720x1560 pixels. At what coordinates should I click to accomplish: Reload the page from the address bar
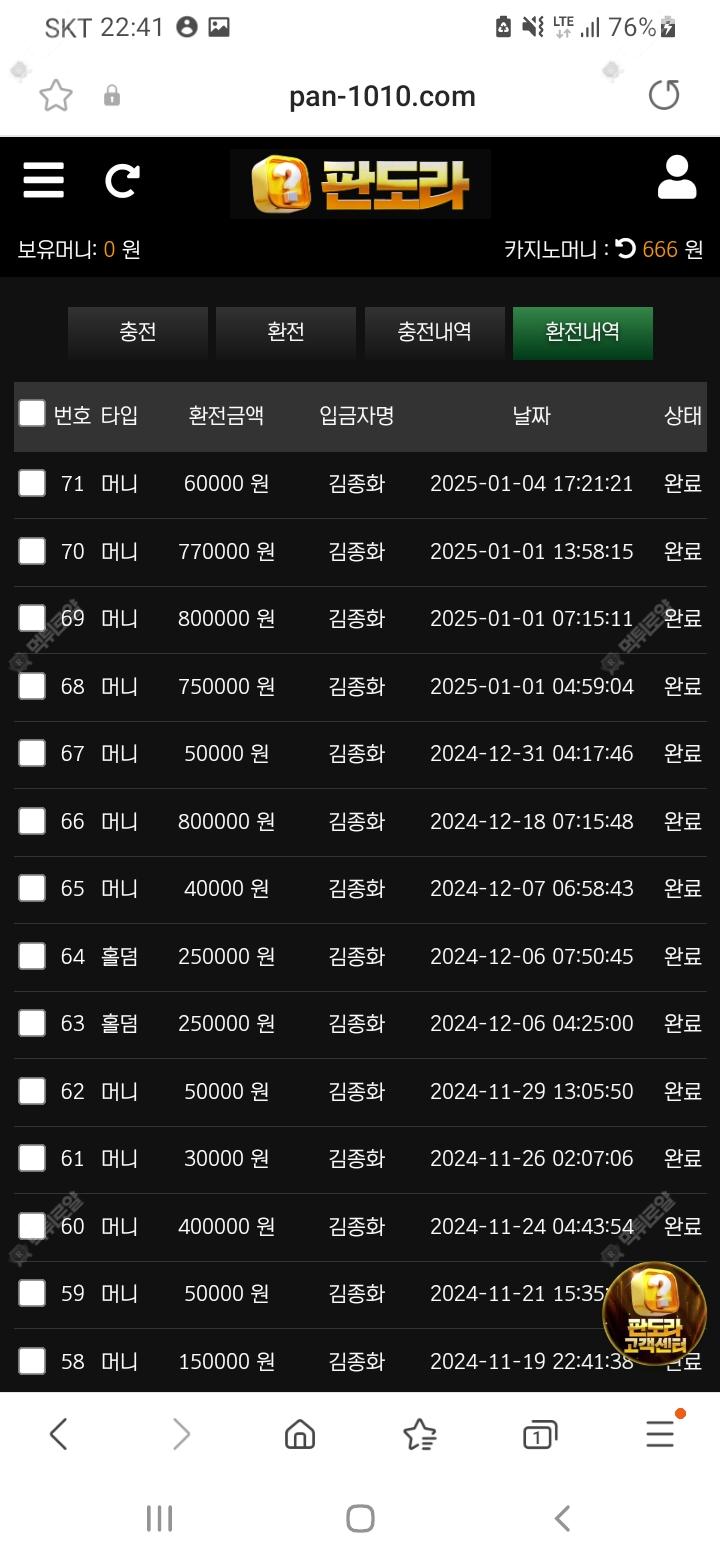point(664,95)
